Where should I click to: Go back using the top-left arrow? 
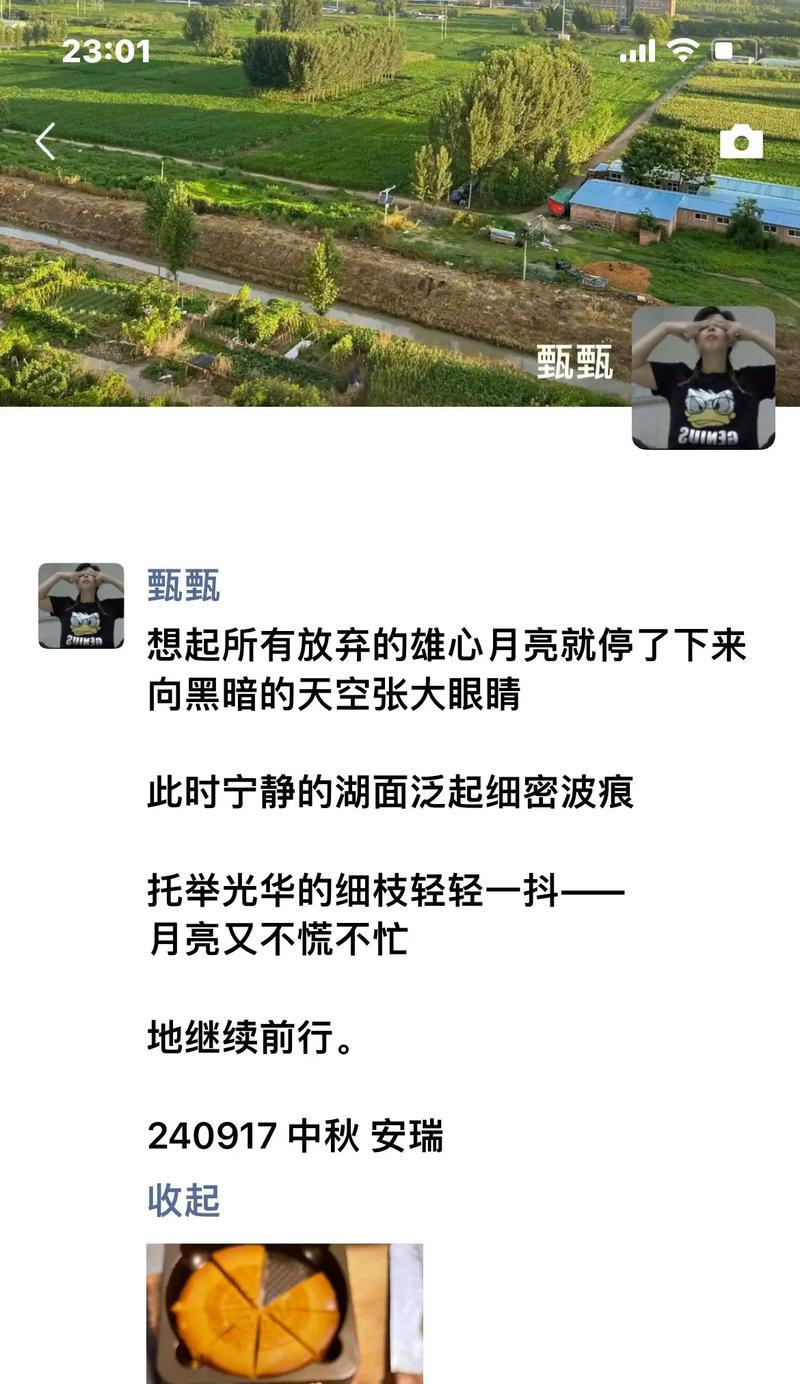coord(46,142)
